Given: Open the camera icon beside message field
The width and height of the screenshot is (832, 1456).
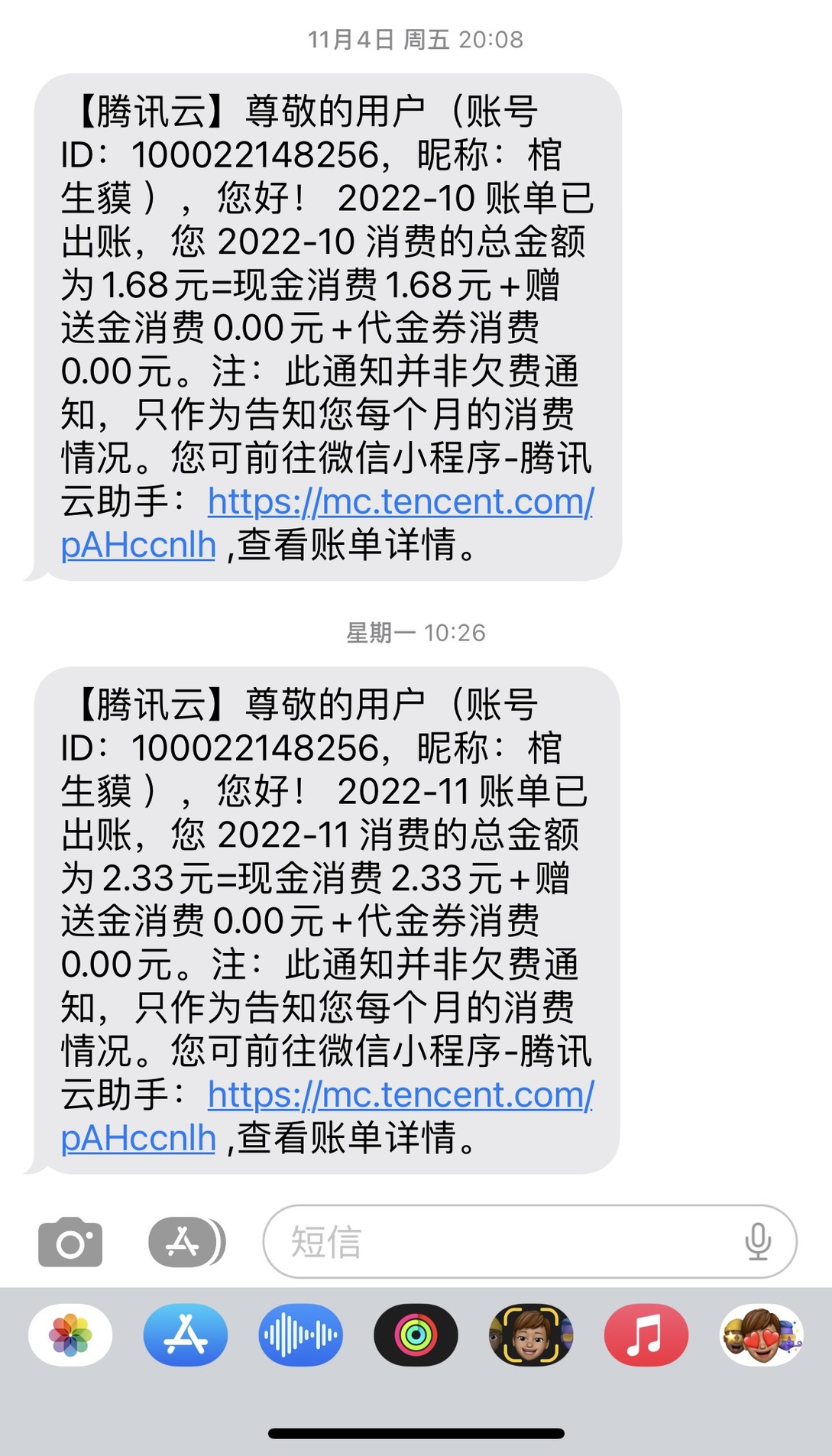Looking at the screenshot, I should (x=70, y=1242).
